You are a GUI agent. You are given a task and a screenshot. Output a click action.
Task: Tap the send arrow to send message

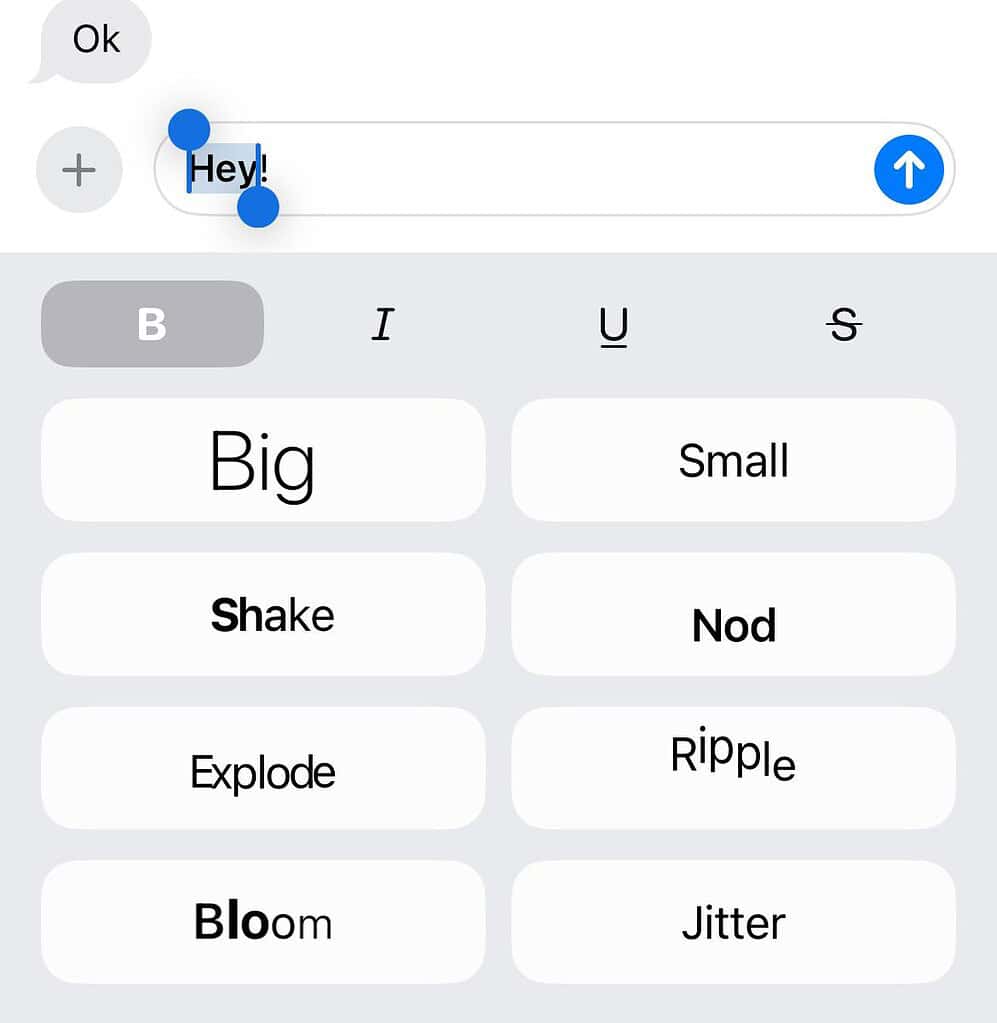(x=908, y=170)
